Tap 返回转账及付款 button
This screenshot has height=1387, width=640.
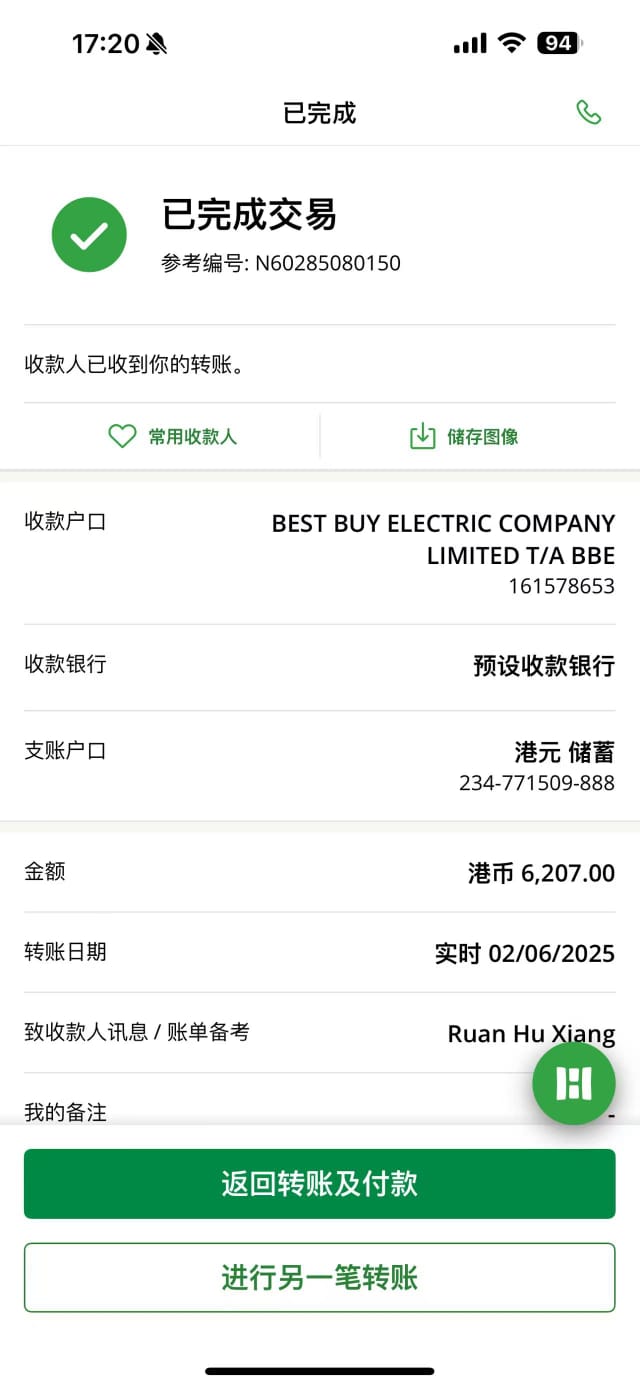(319, 1184)
